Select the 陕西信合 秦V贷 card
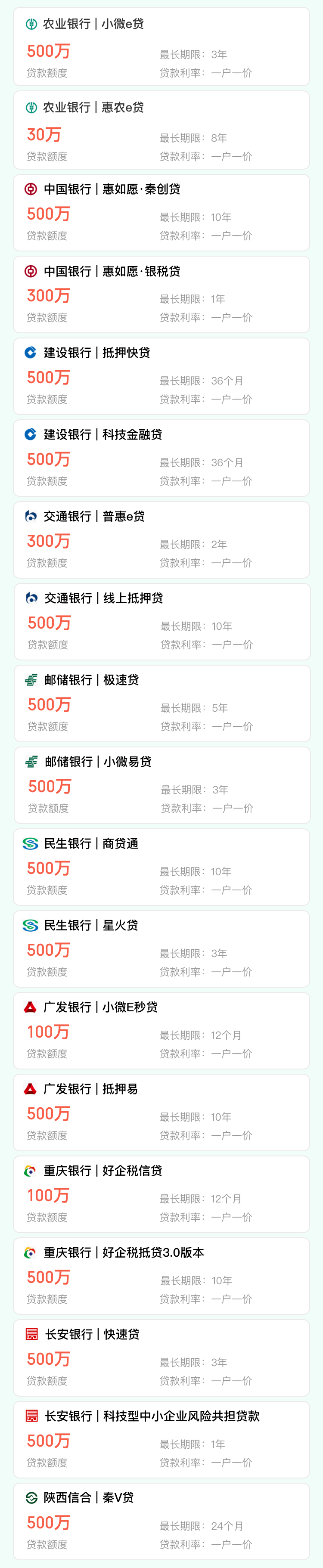 click(161, 1521)
